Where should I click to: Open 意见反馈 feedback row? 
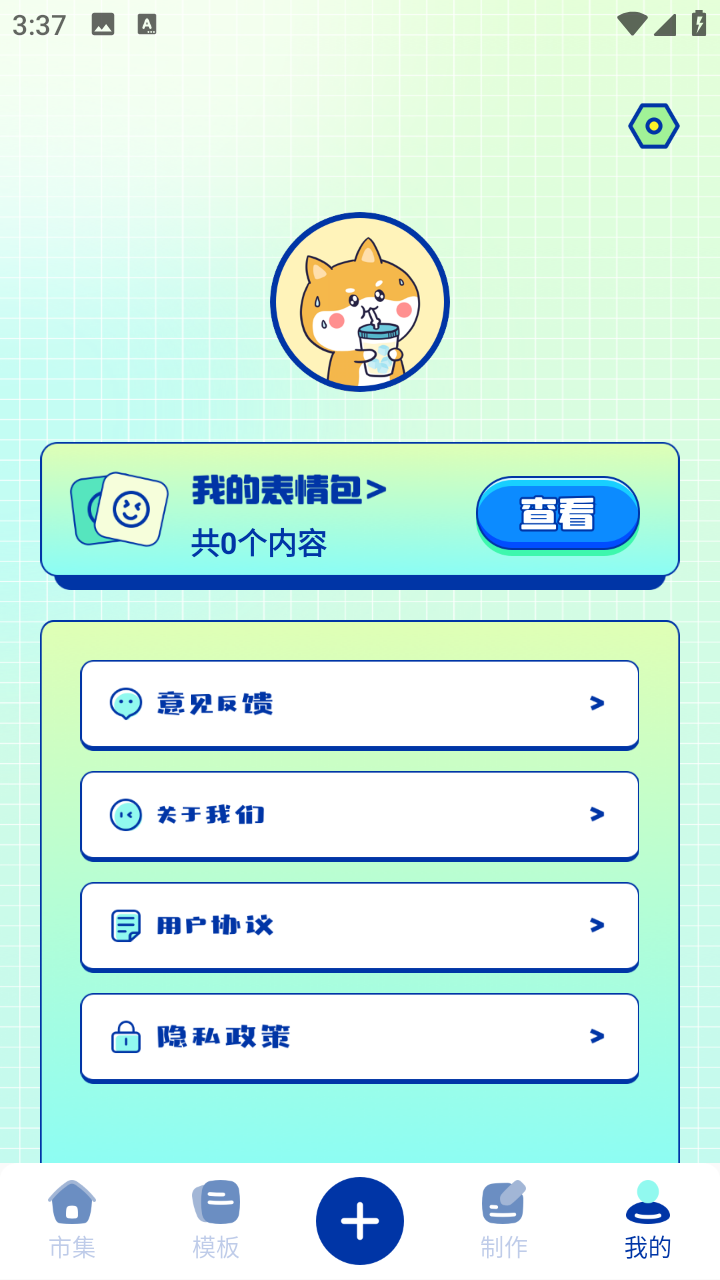point(359,704)
